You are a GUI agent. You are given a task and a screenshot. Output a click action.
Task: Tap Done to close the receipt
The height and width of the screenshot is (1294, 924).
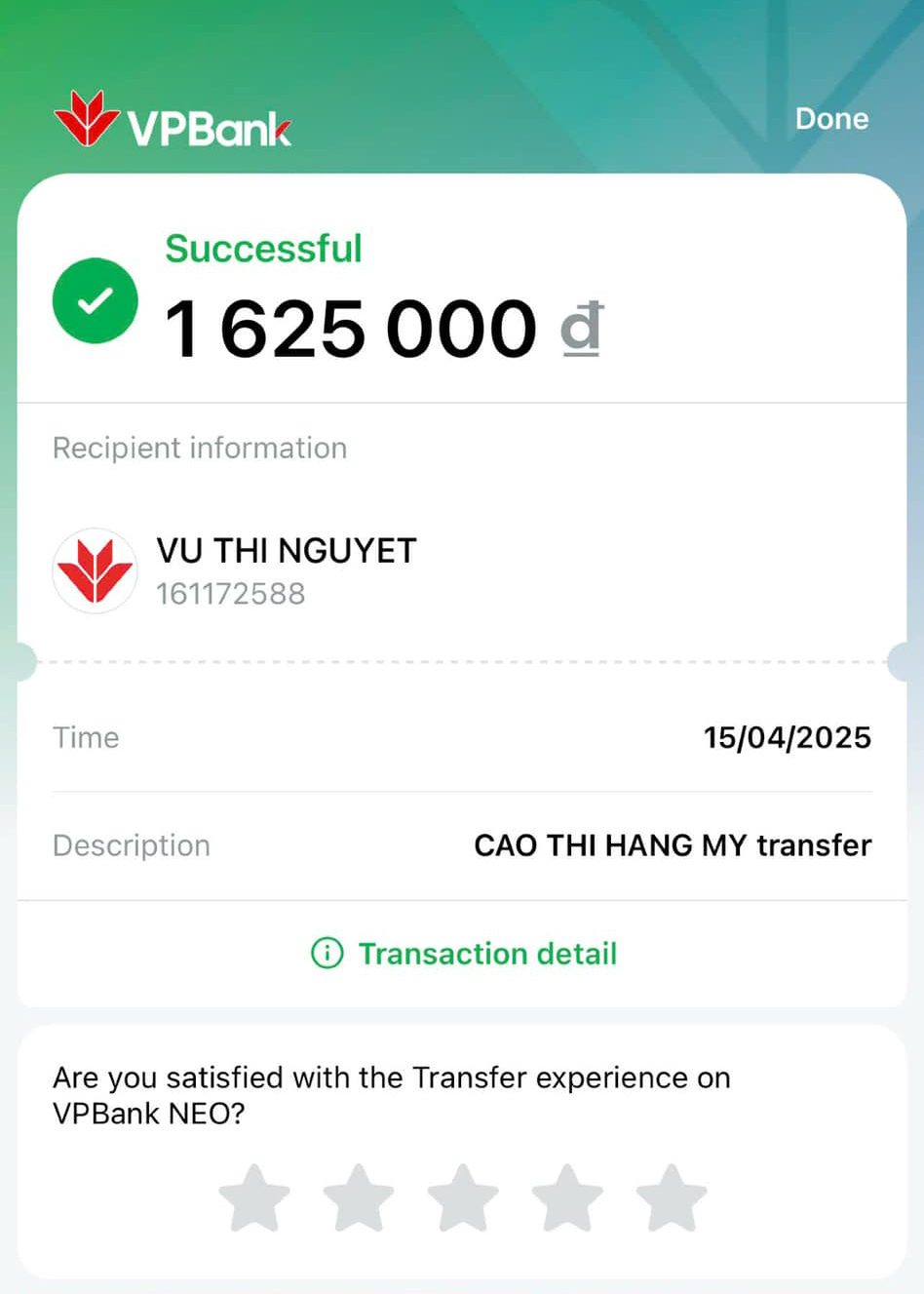click(831, 119)
